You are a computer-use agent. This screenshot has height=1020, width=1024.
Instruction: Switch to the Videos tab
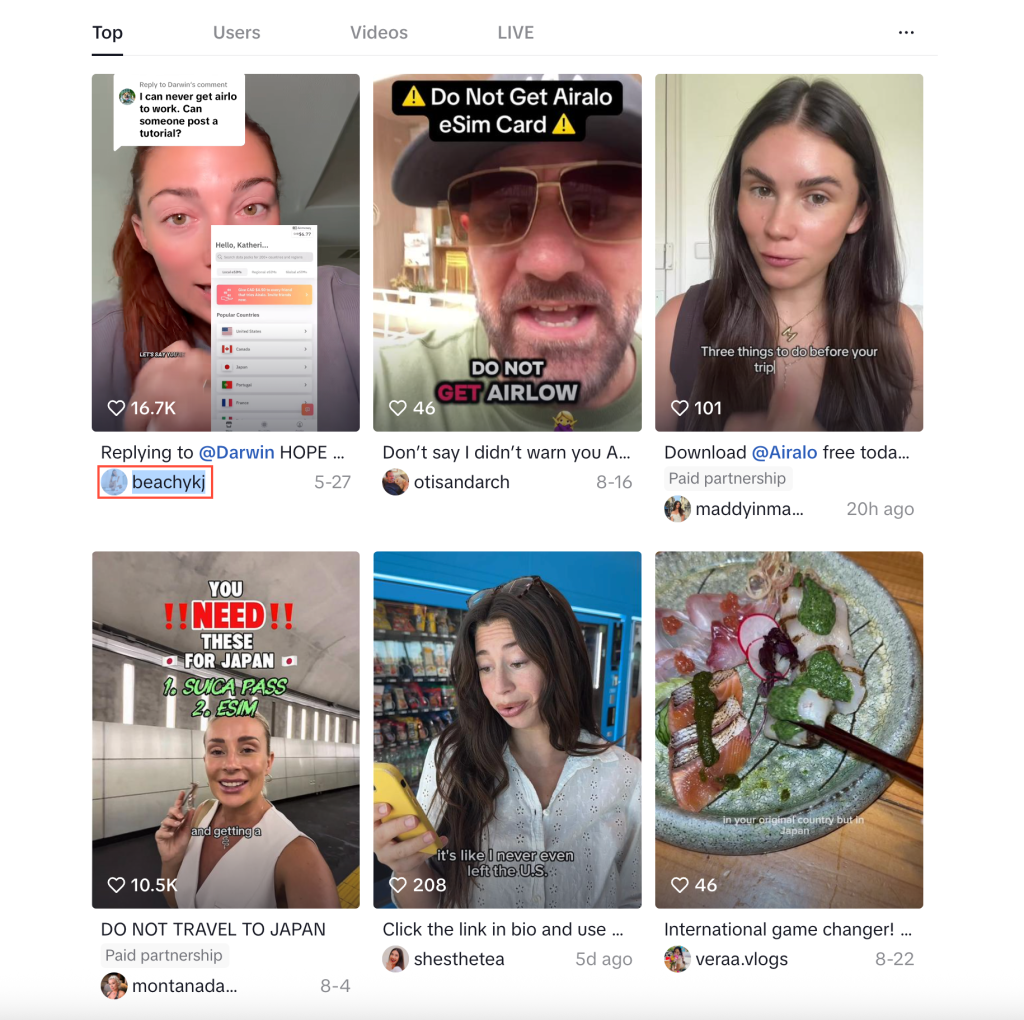[378, 33]
